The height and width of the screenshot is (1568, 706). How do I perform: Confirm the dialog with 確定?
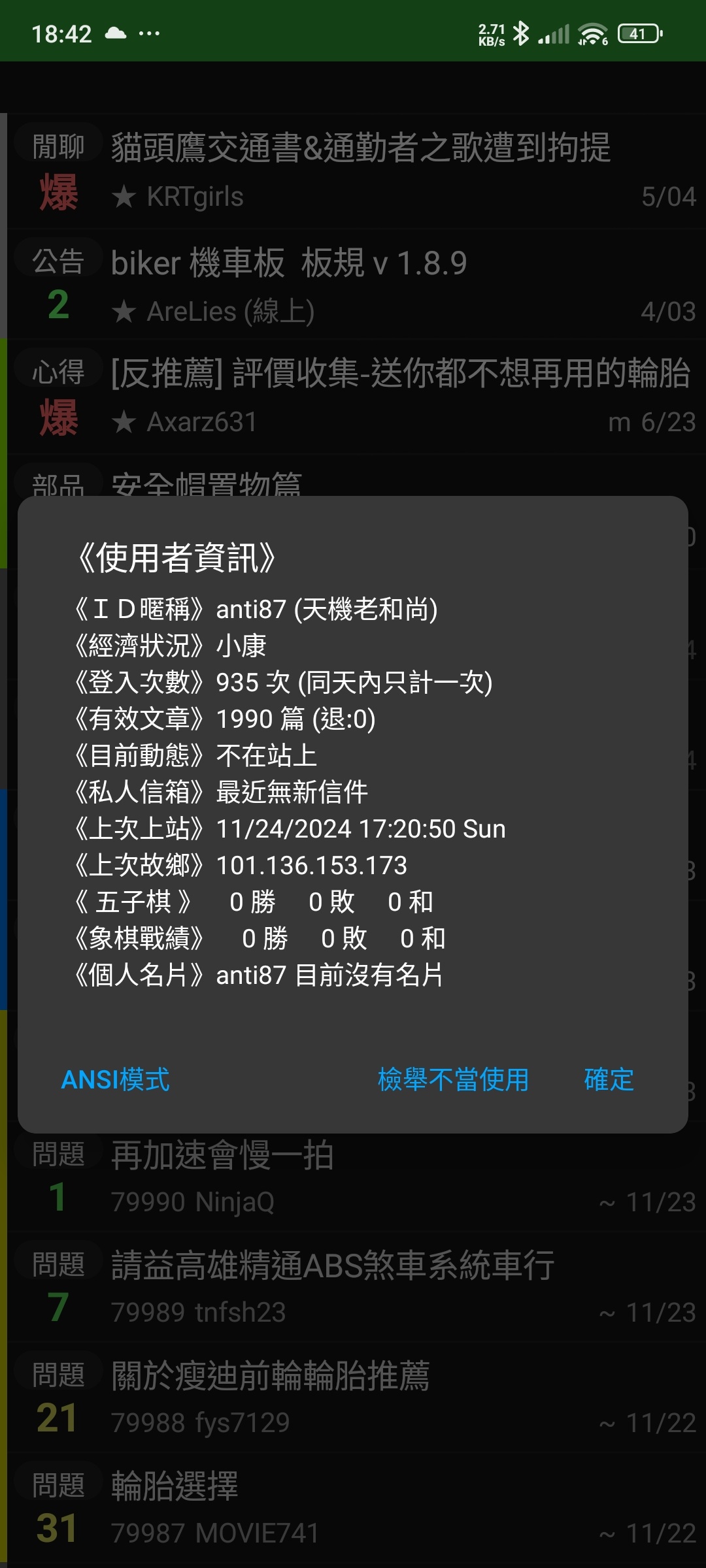pos(608,1079)
